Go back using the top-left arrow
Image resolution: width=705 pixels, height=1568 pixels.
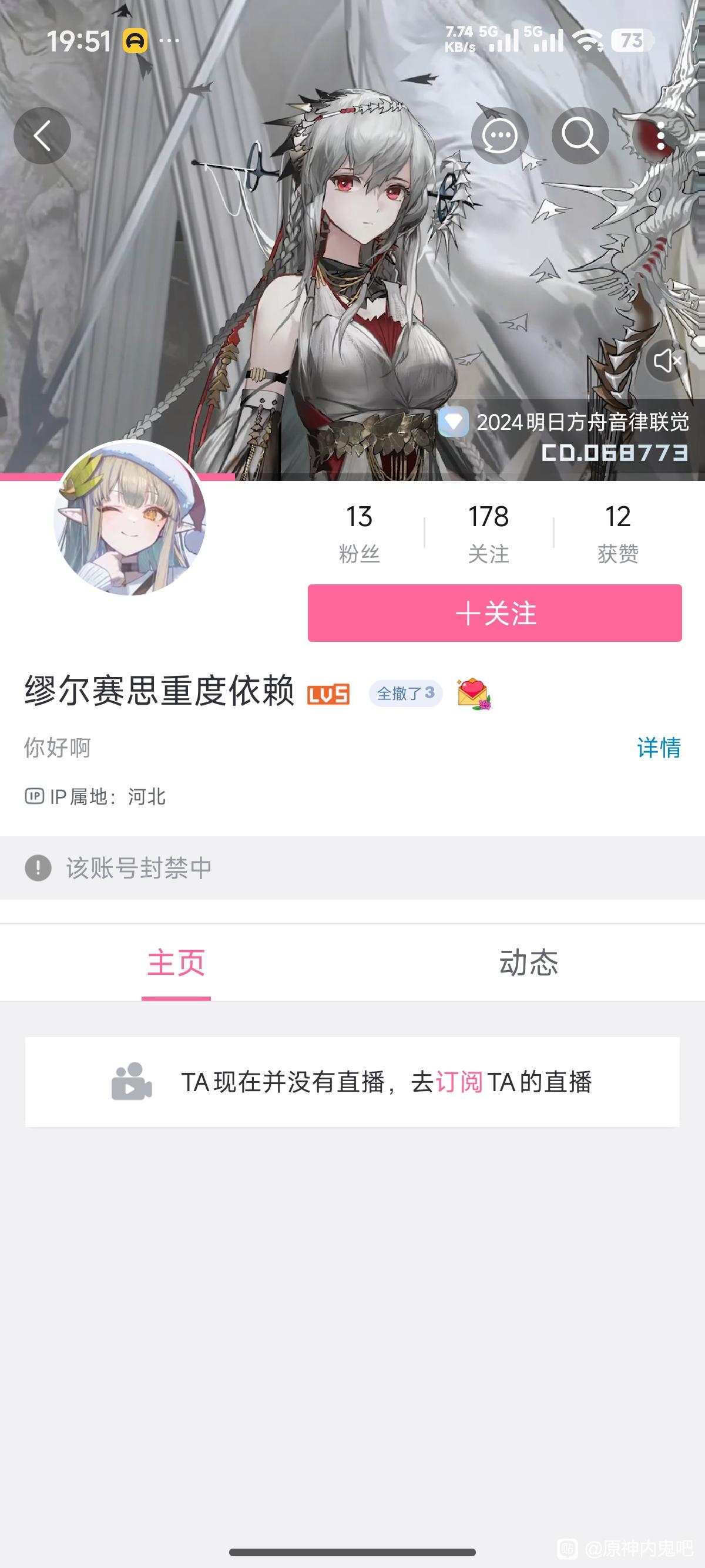42,135
